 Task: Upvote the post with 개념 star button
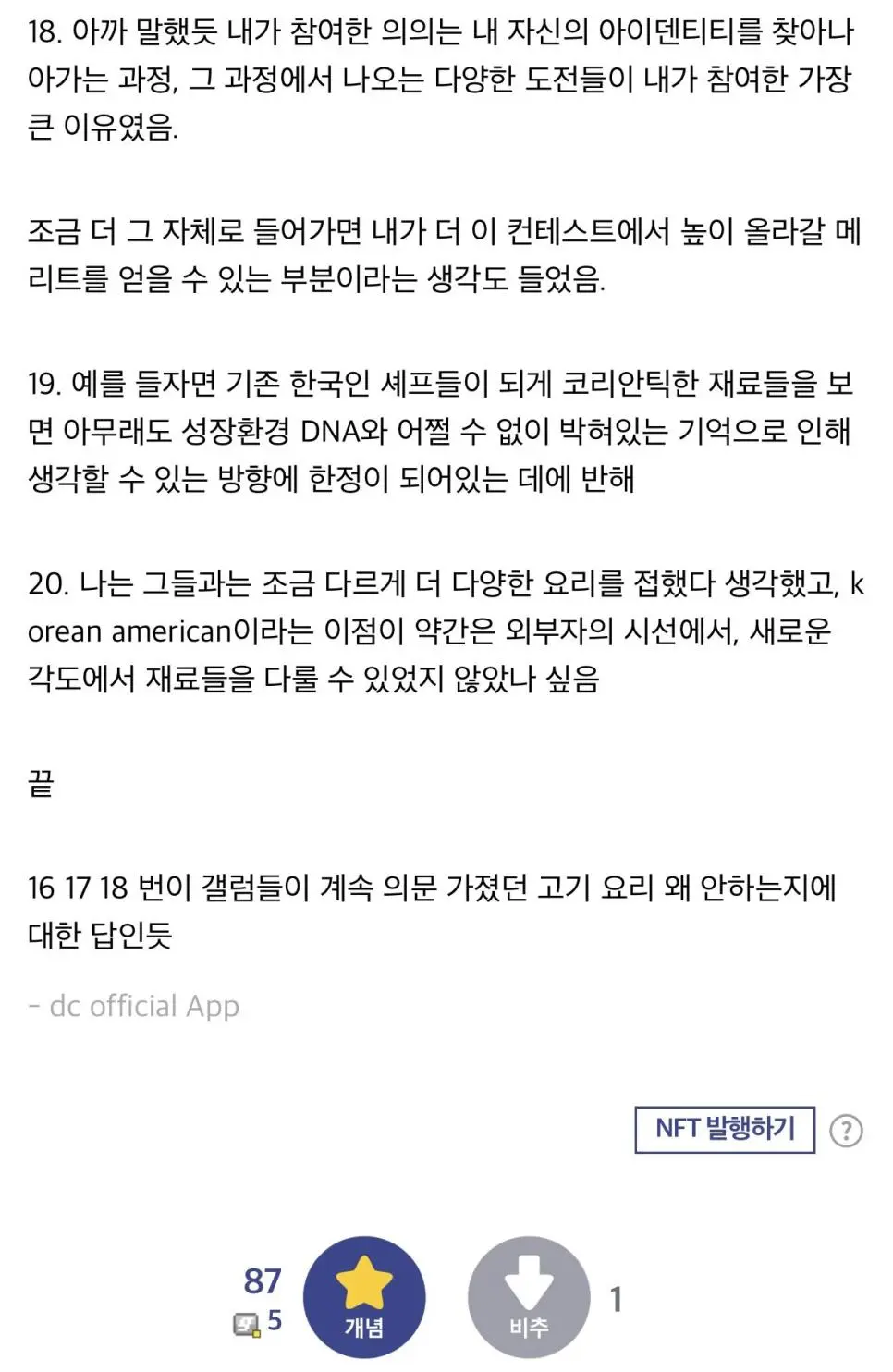pos(364,1297)
